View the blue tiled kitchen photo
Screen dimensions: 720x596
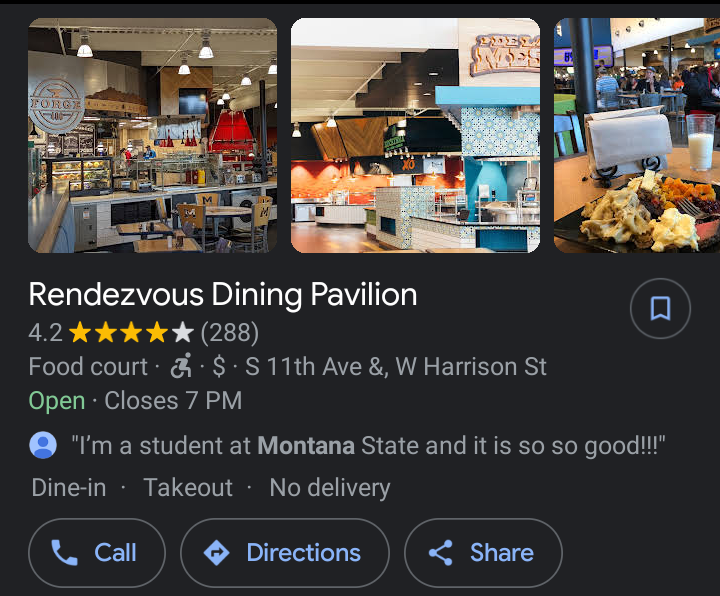click(x=415, y=135)
